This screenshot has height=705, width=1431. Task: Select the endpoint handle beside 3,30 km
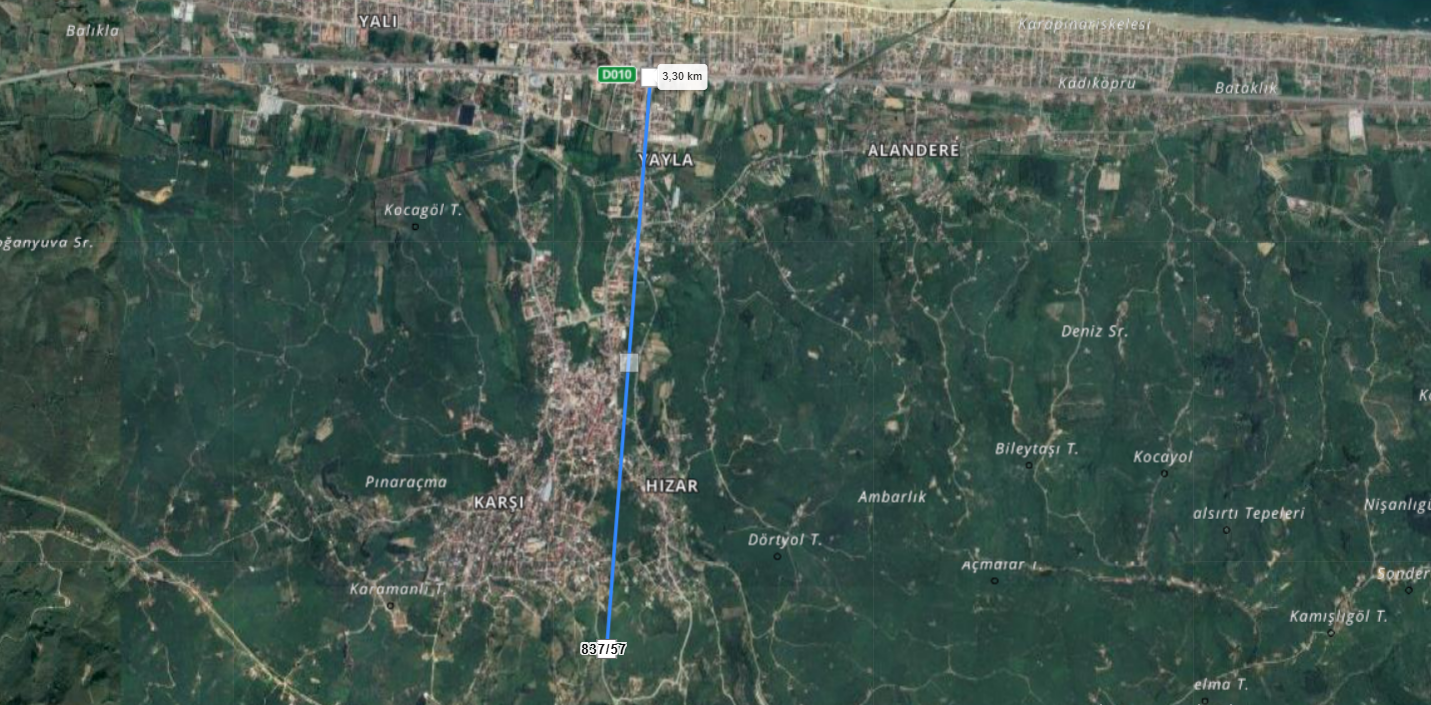650,77
